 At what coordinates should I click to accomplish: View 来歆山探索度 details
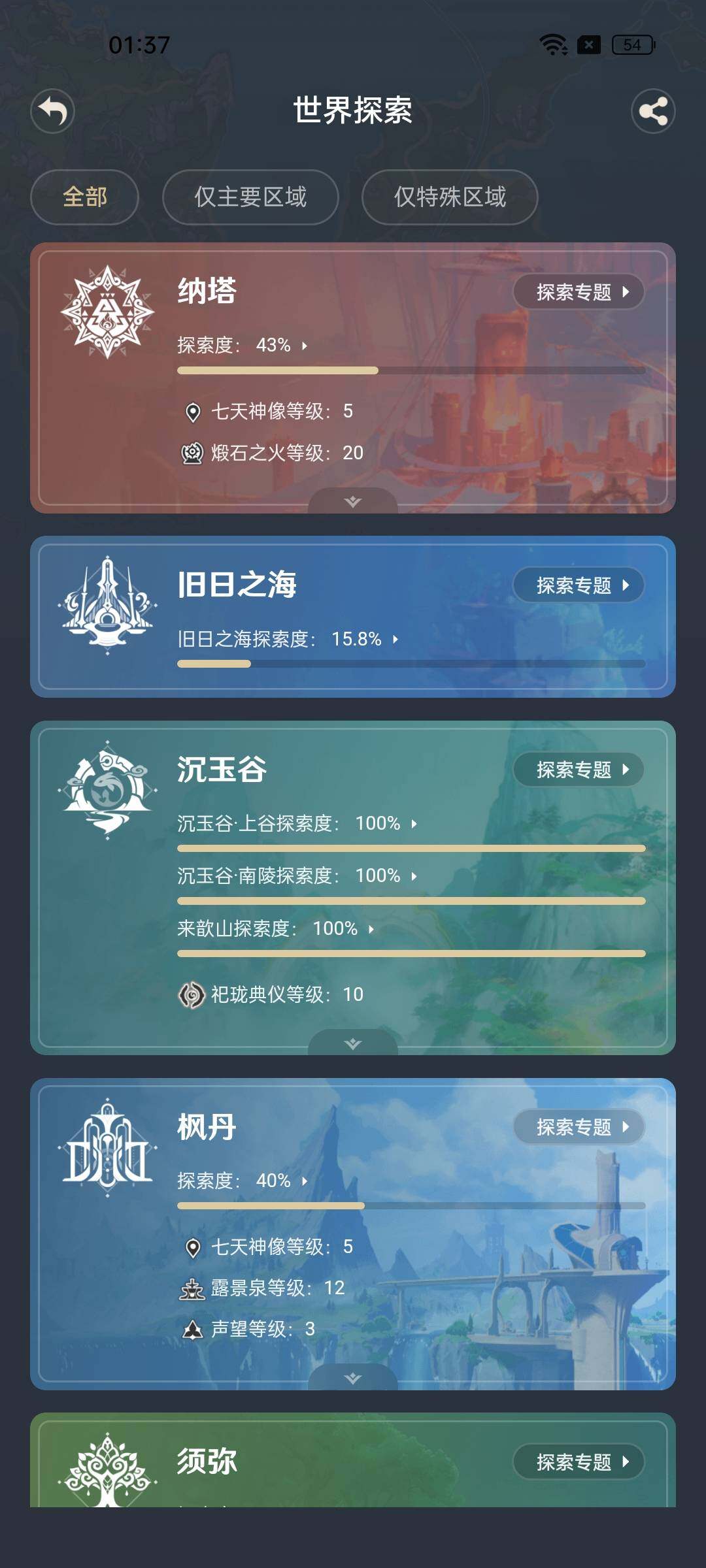point(276,928)
